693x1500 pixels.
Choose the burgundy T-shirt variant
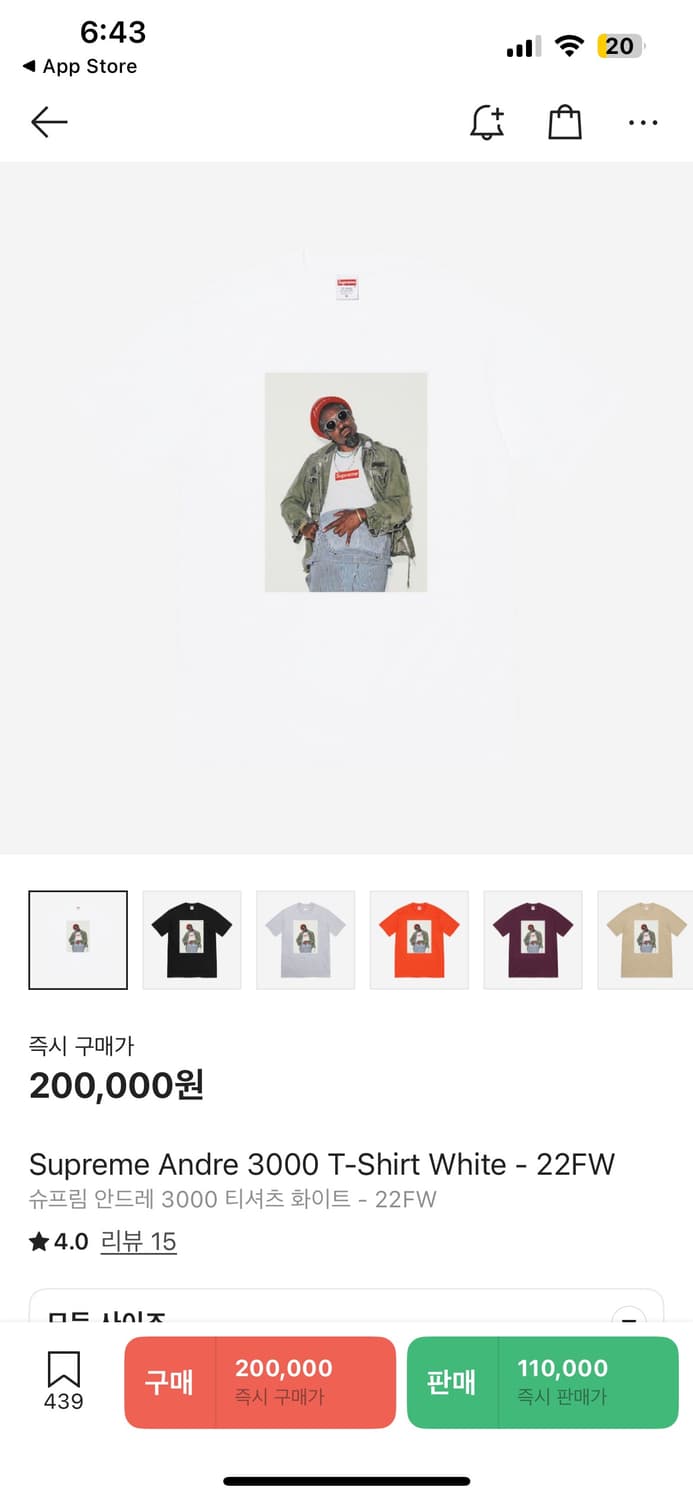coord(533,940)
